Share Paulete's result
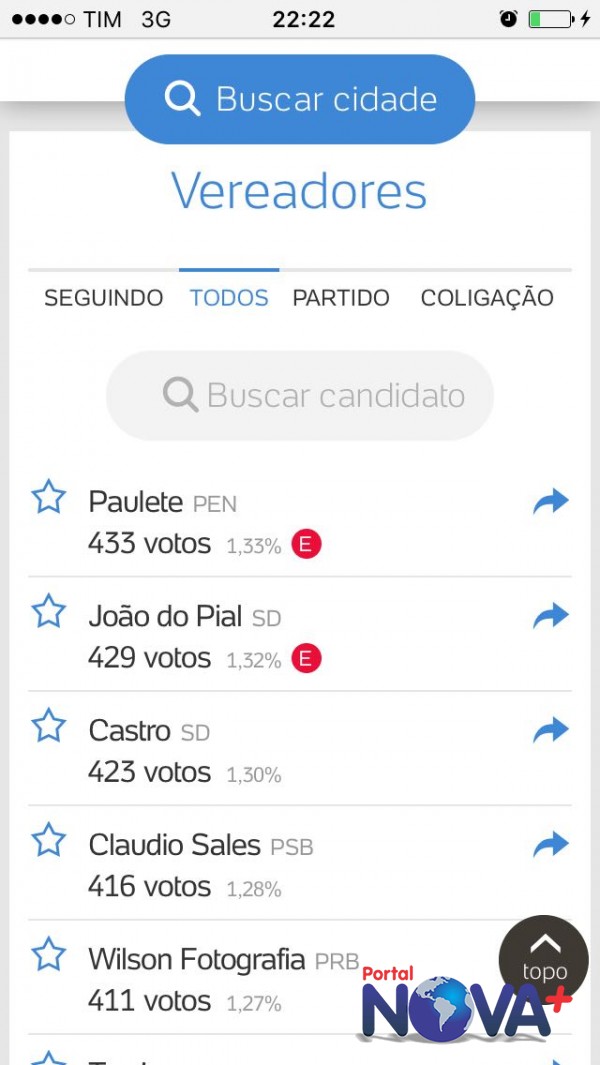Screen dimensions: 600x1065 pyautogui.click(x=550, y=501)
